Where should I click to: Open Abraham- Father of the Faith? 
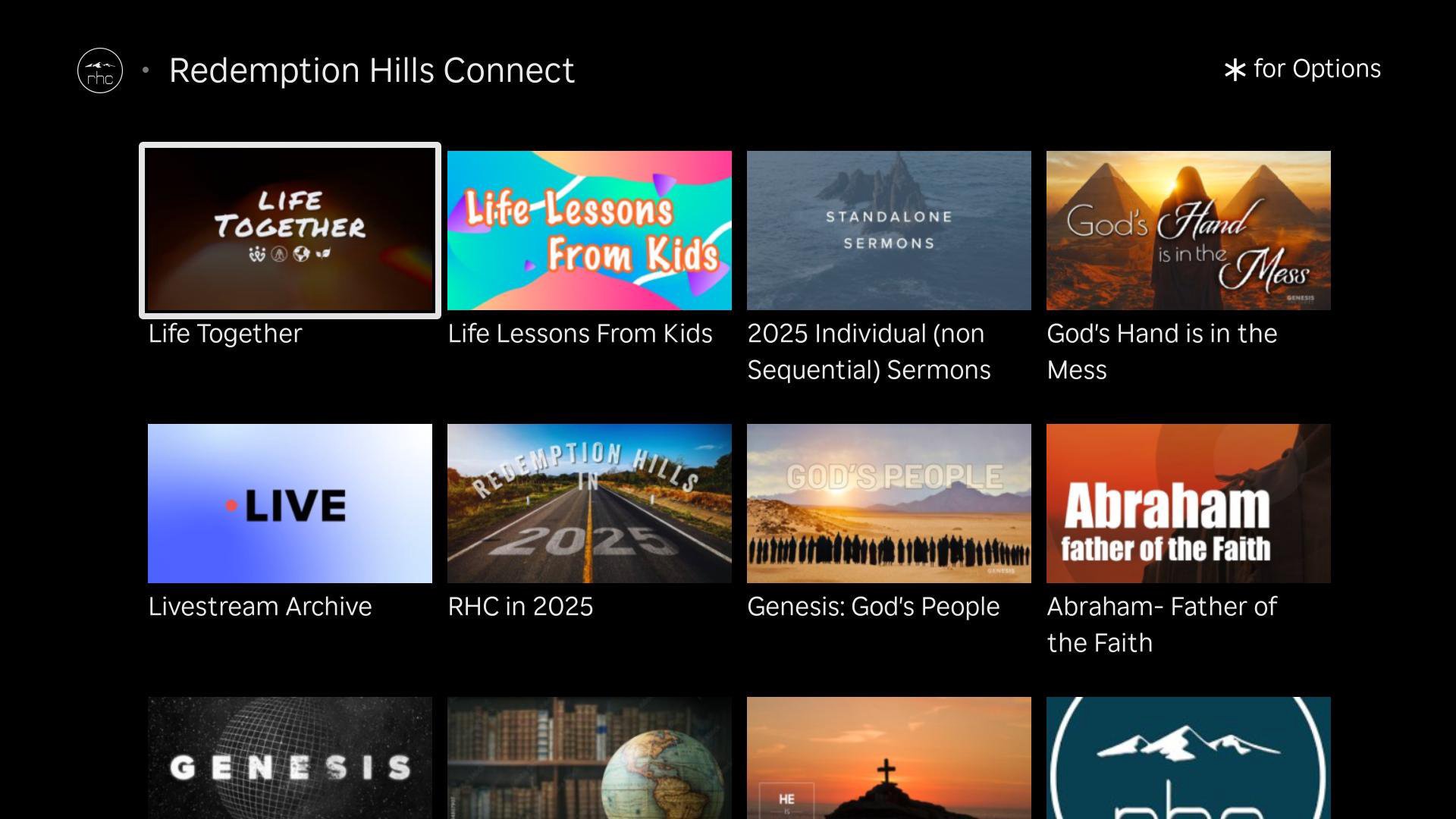[1188, 504]
